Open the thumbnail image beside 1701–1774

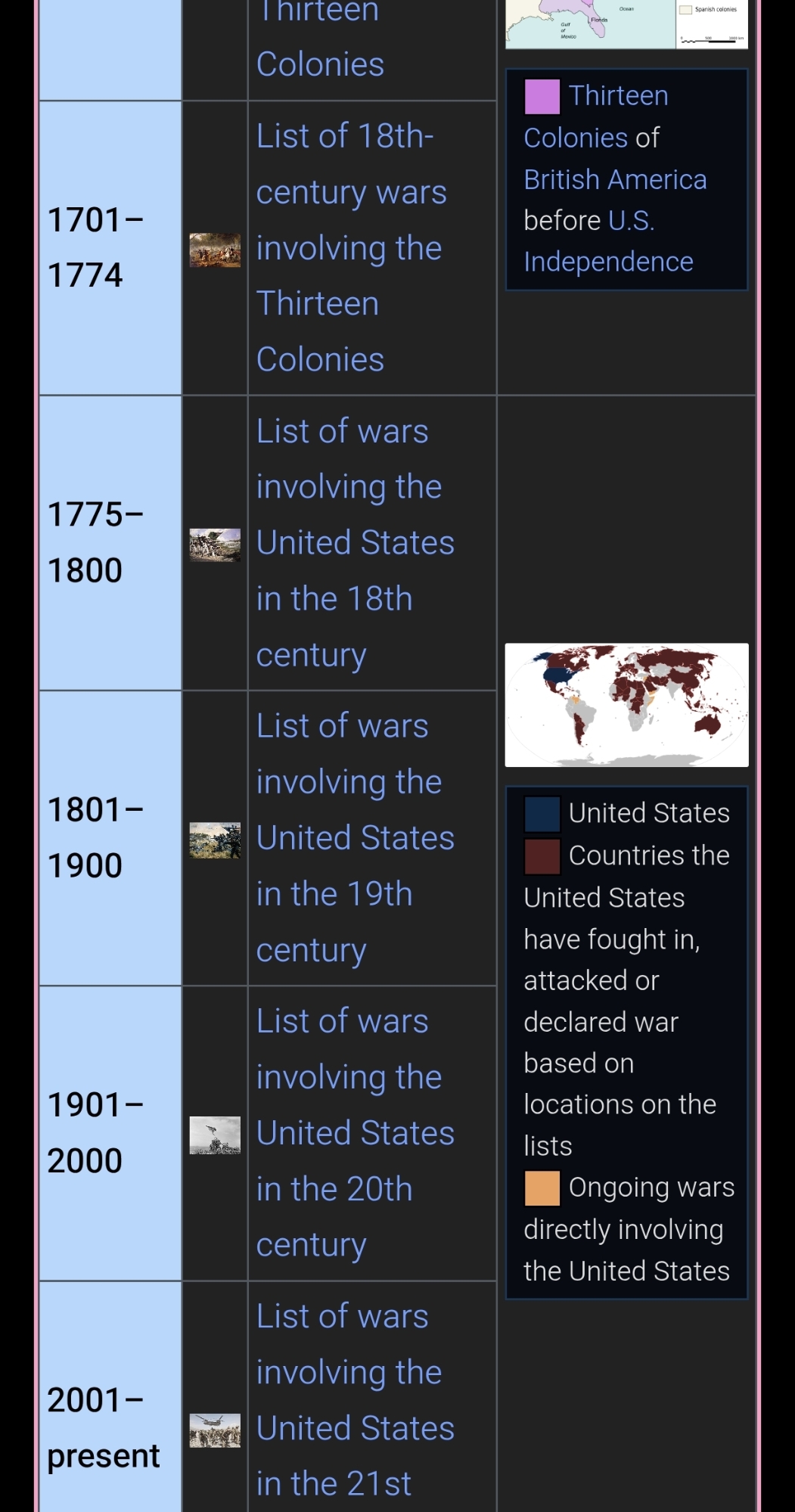[215, 250]
